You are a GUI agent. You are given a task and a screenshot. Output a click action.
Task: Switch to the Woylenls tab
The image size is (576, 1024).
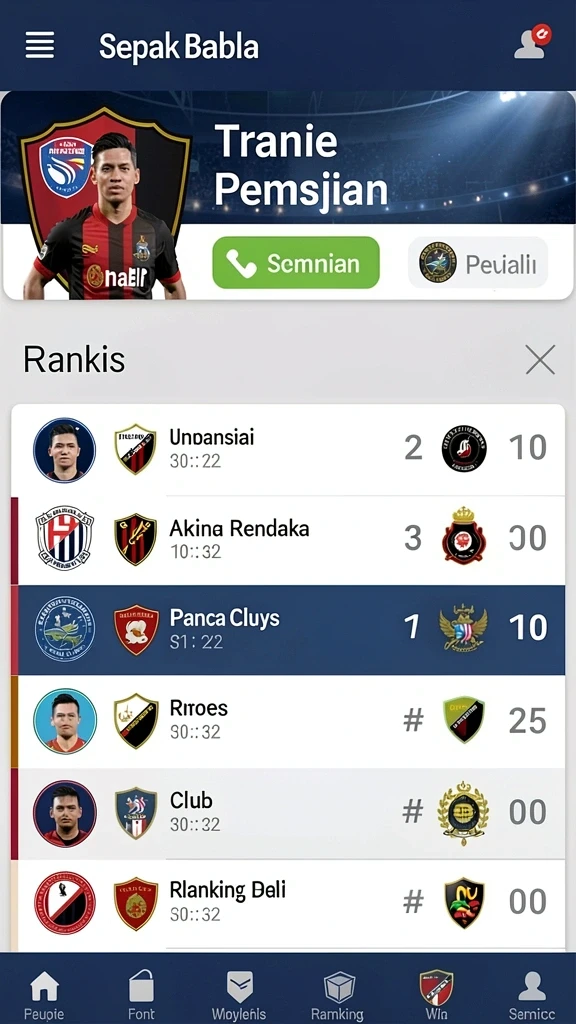point(239,993)
